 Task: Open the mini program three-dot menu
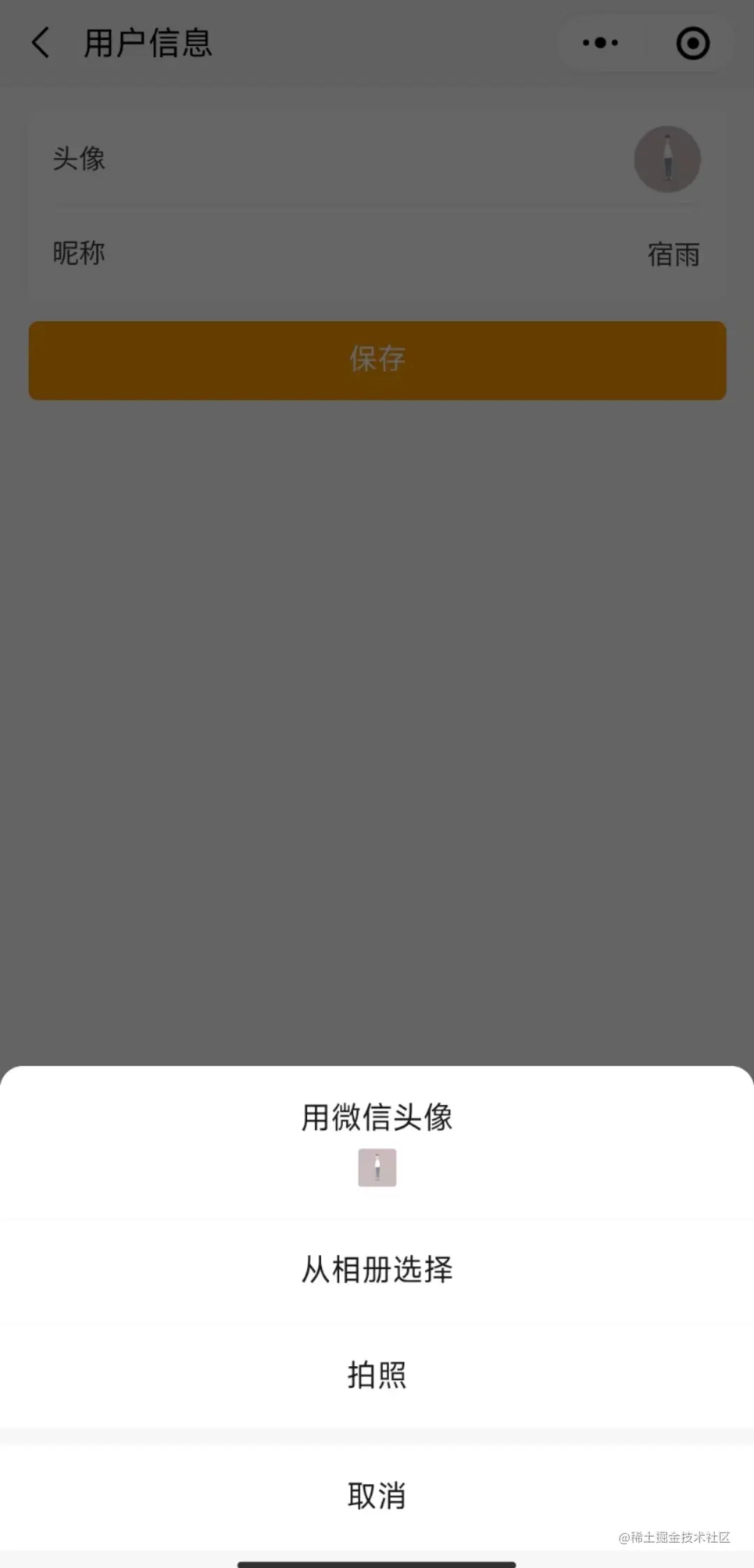600,43
